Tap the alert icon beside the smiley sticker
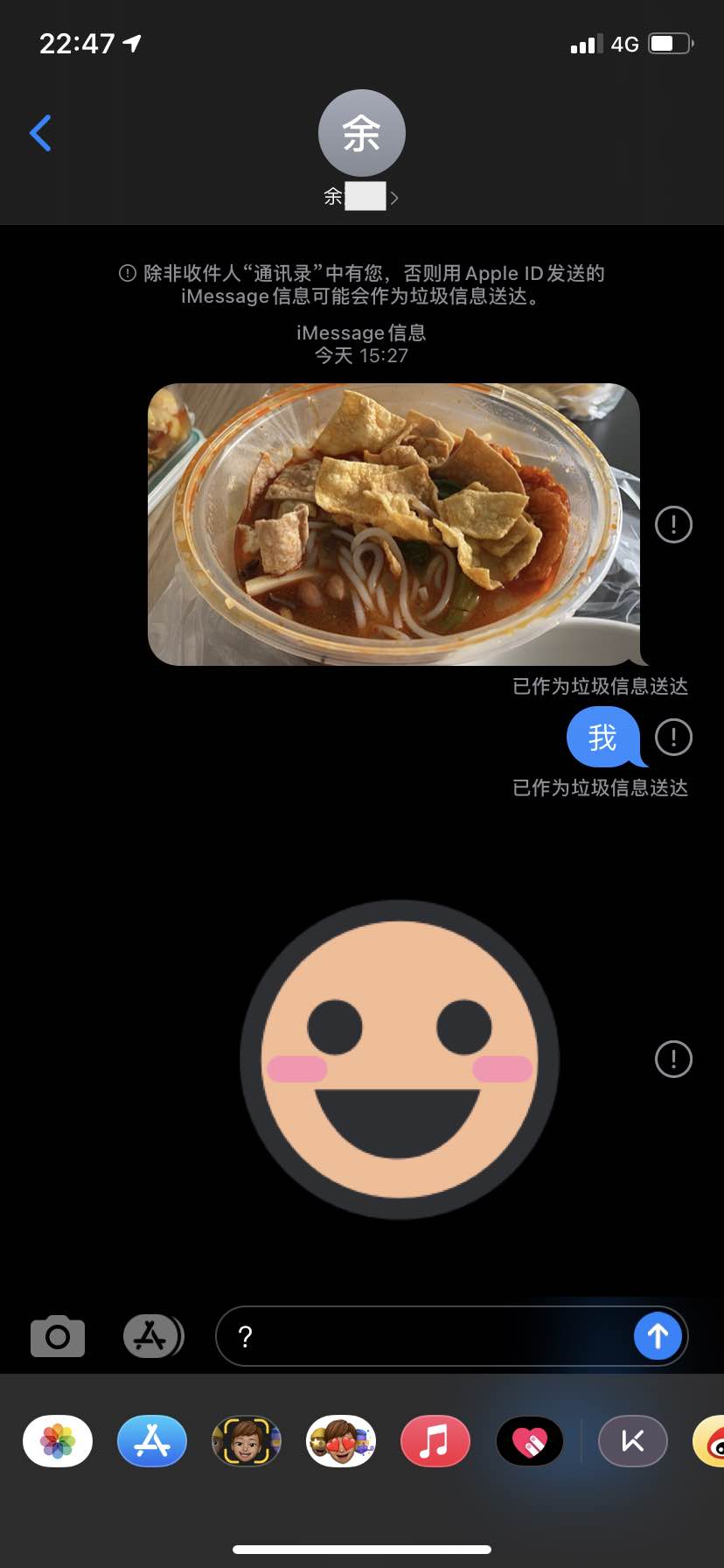This screenshot has height=1568, width=724. click(x=673, y=1059)
